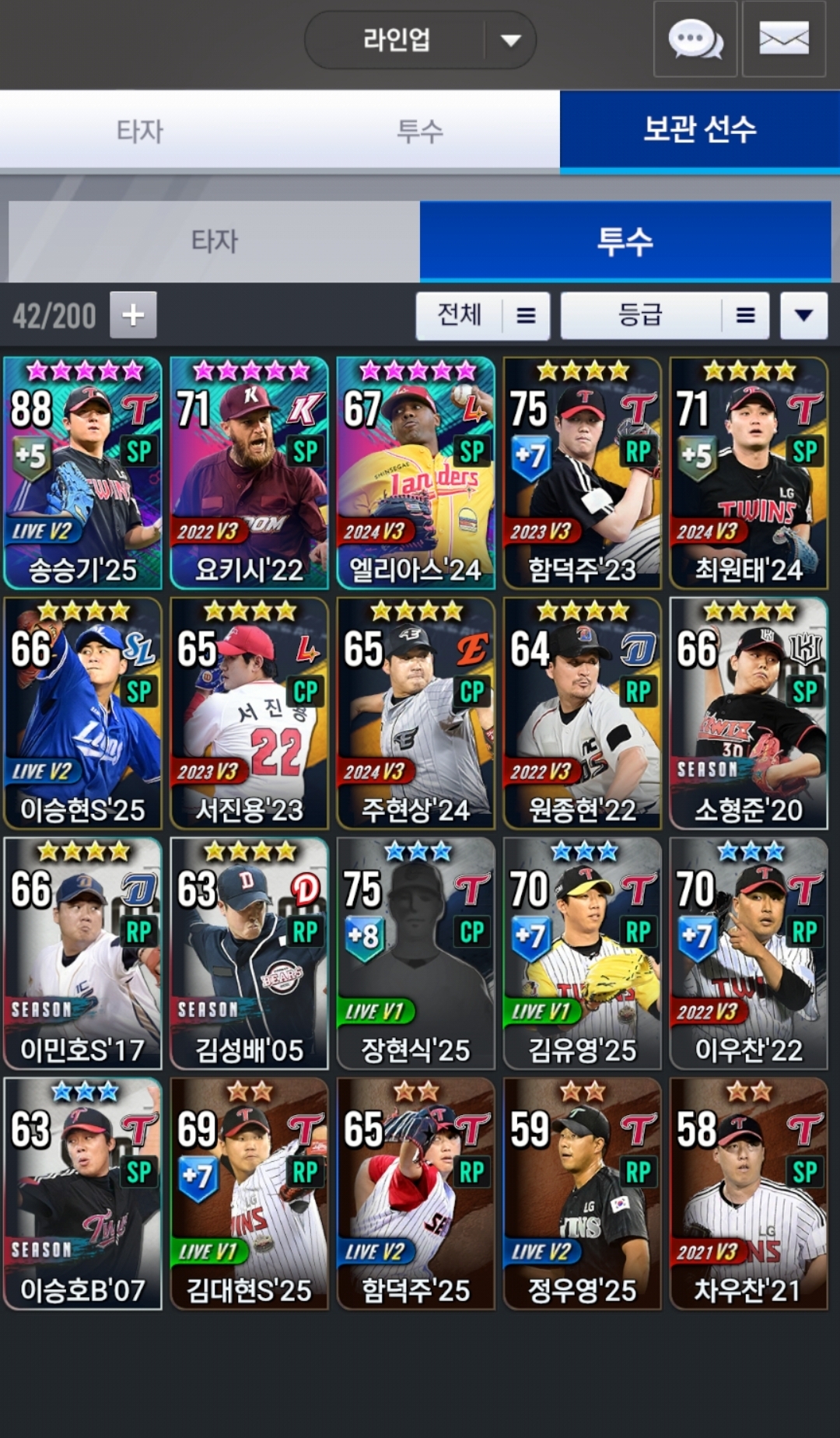
Task: Open the 엘리아스'24 player card
Action: tap(415, 473)
